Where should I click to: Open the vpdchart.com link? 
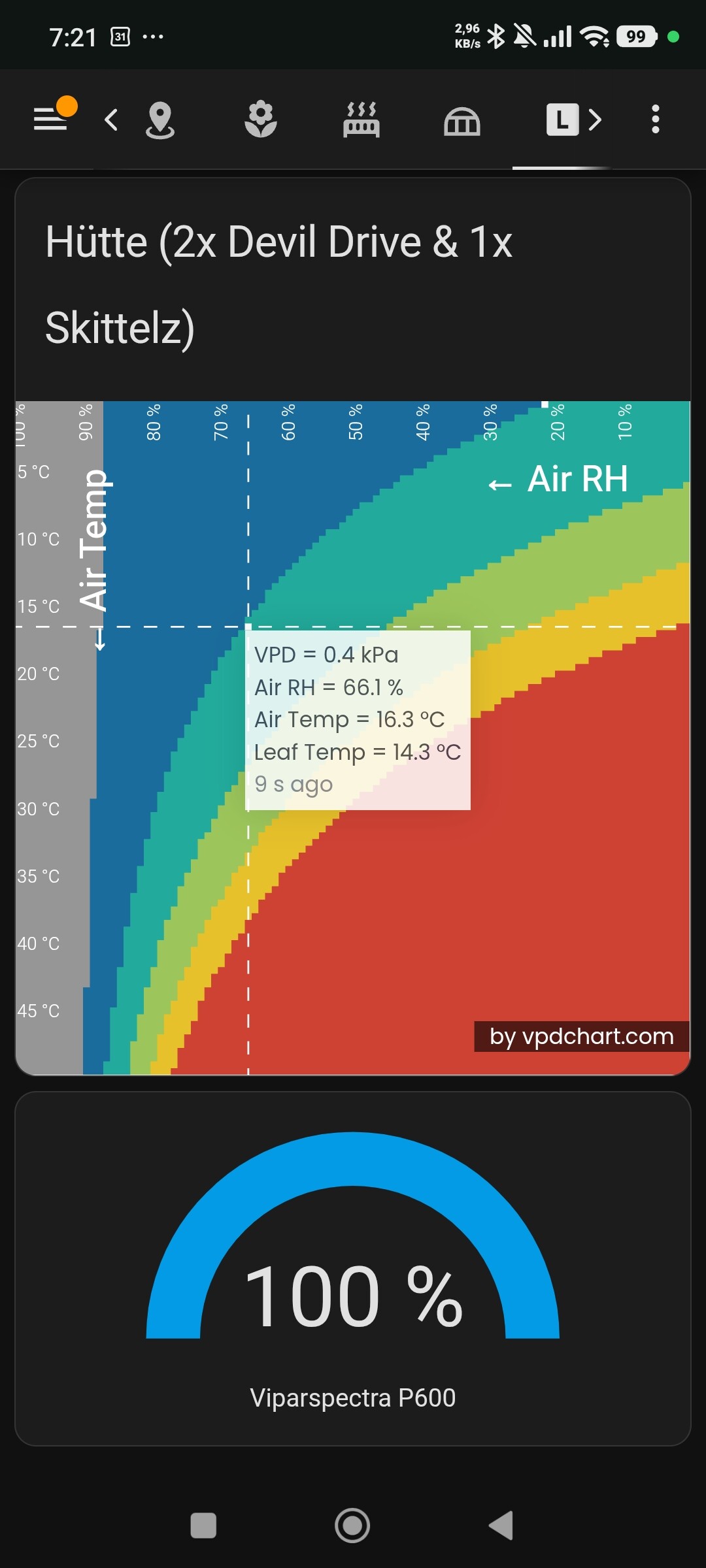point(582,1036)
